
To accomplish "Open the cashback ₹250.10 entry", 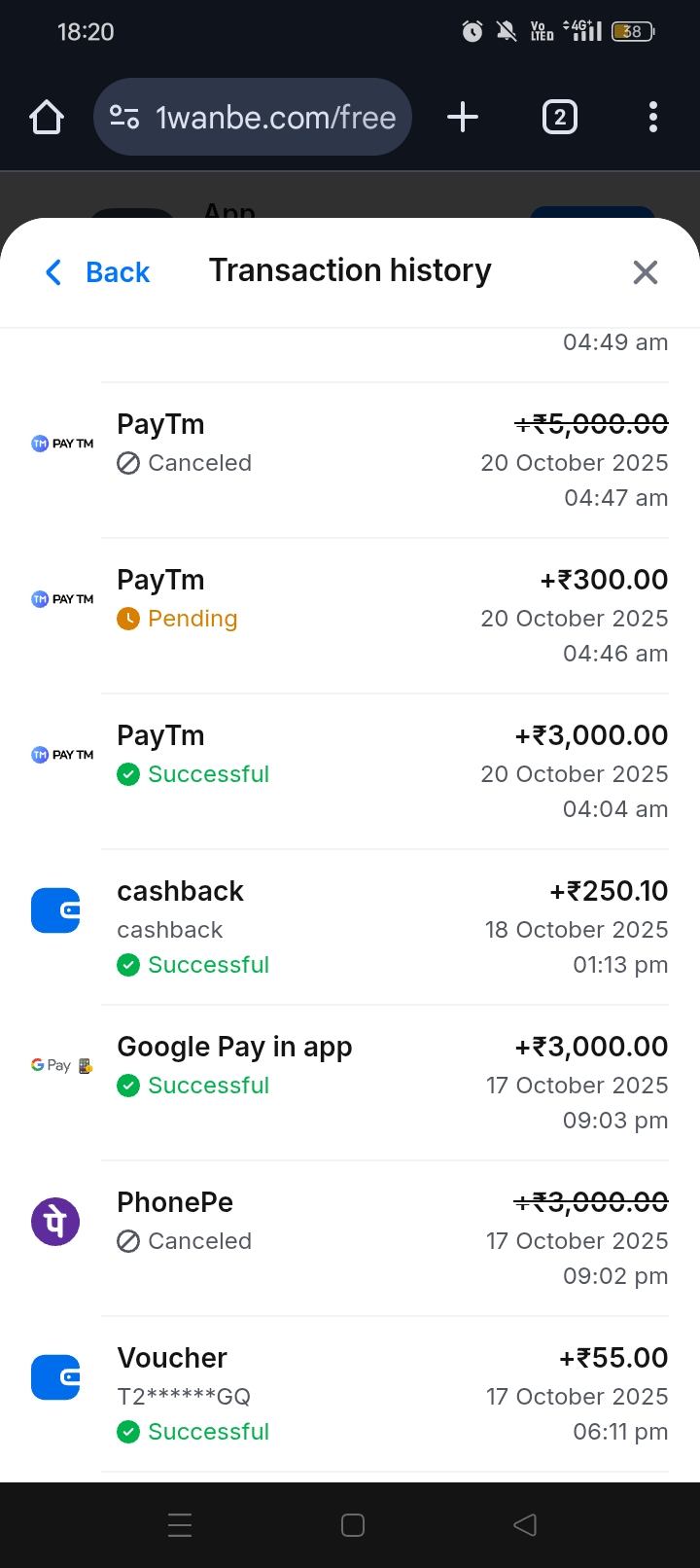I will coord(350,927).
